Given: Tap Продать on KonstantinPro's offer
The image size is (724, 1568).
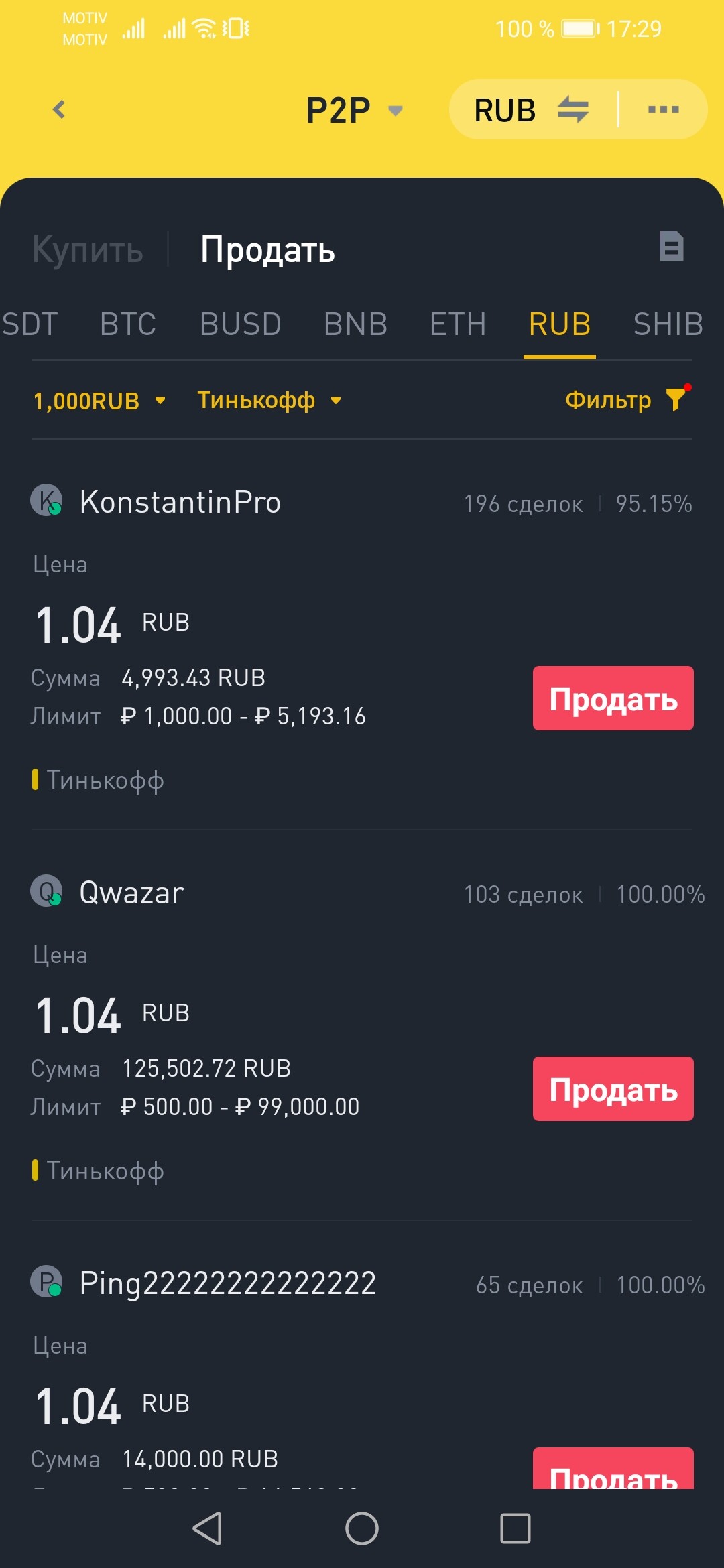Looking at the screenshot, I should click(x=613, y=698).
